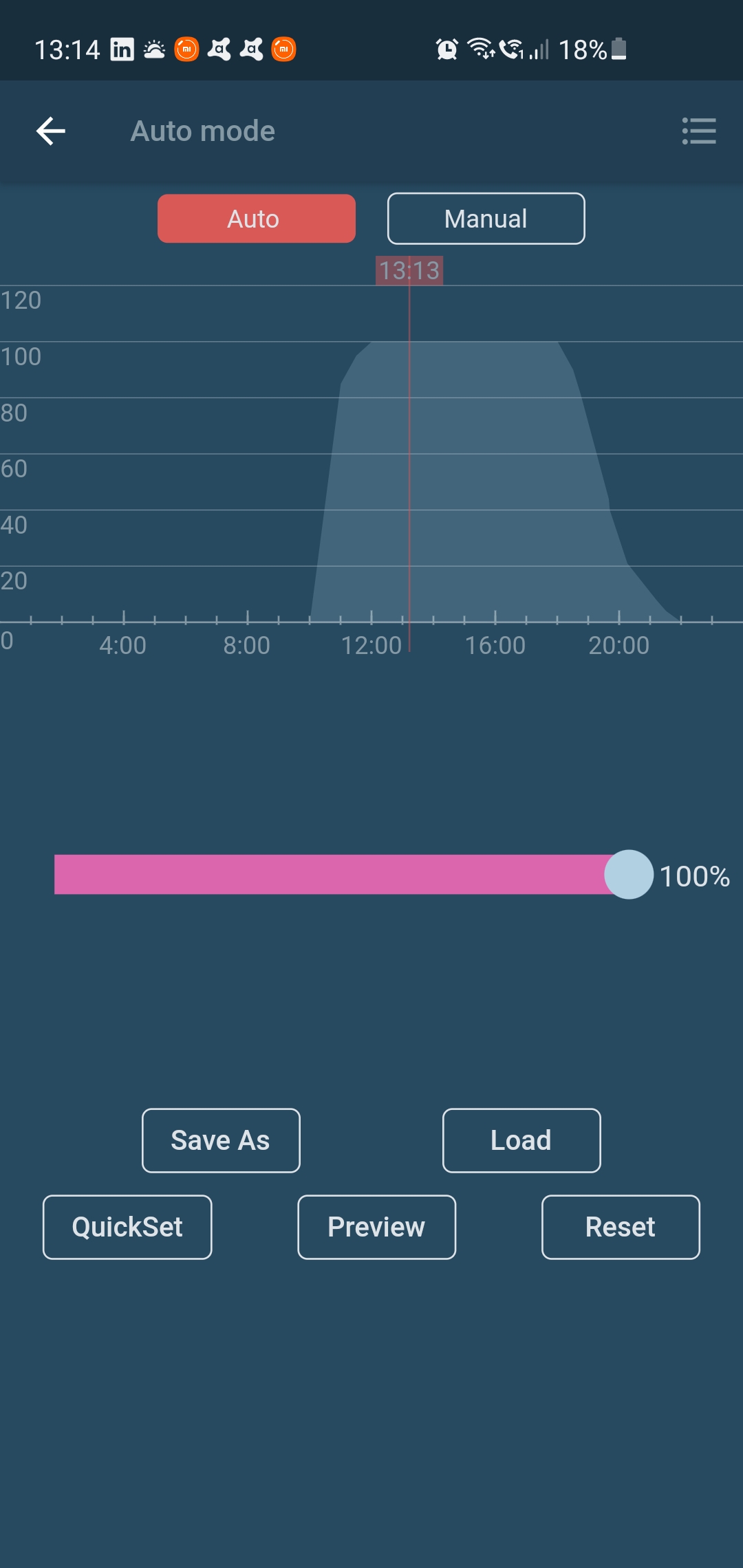
Task: Select the Auto mode button
Action: pyautogui.click(x=256, y=219)
